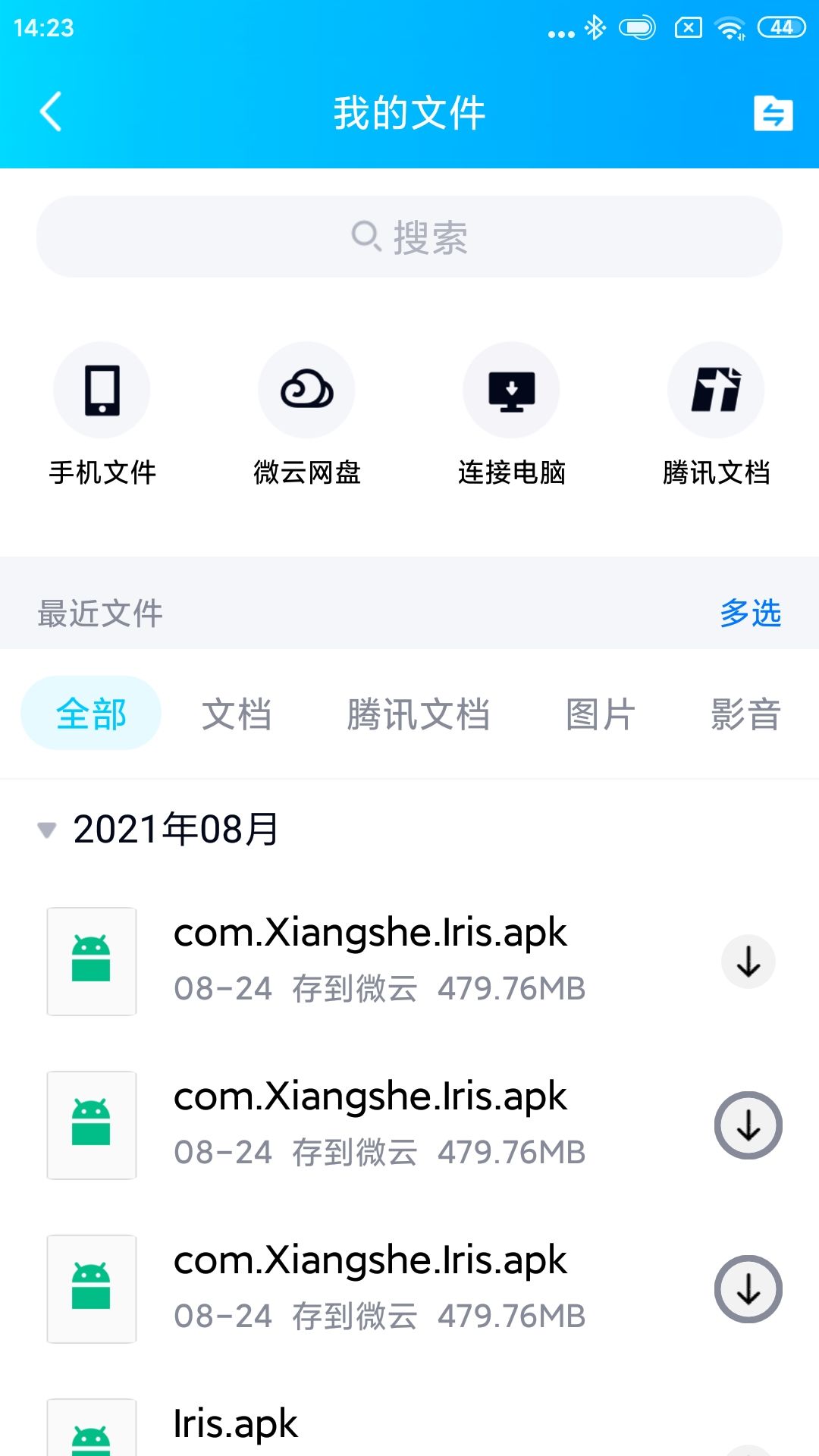Viewport: 819px width, 1456px height.
Task: Open 微云网盘
Action: click(306, 414)
